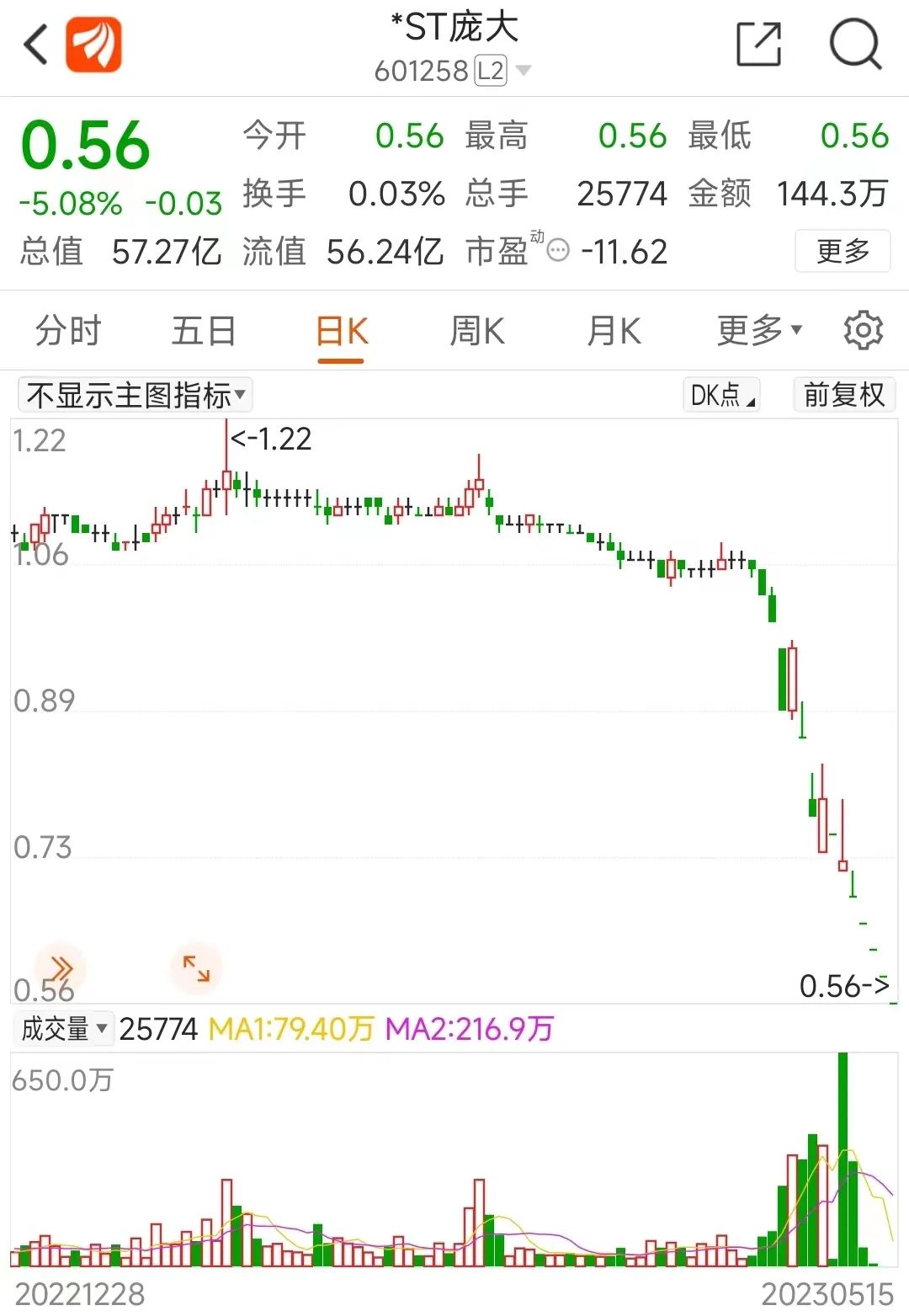Switch to the 分时 chart tab
This screenshot has height=1316, width=909.
tap(68, 331)
